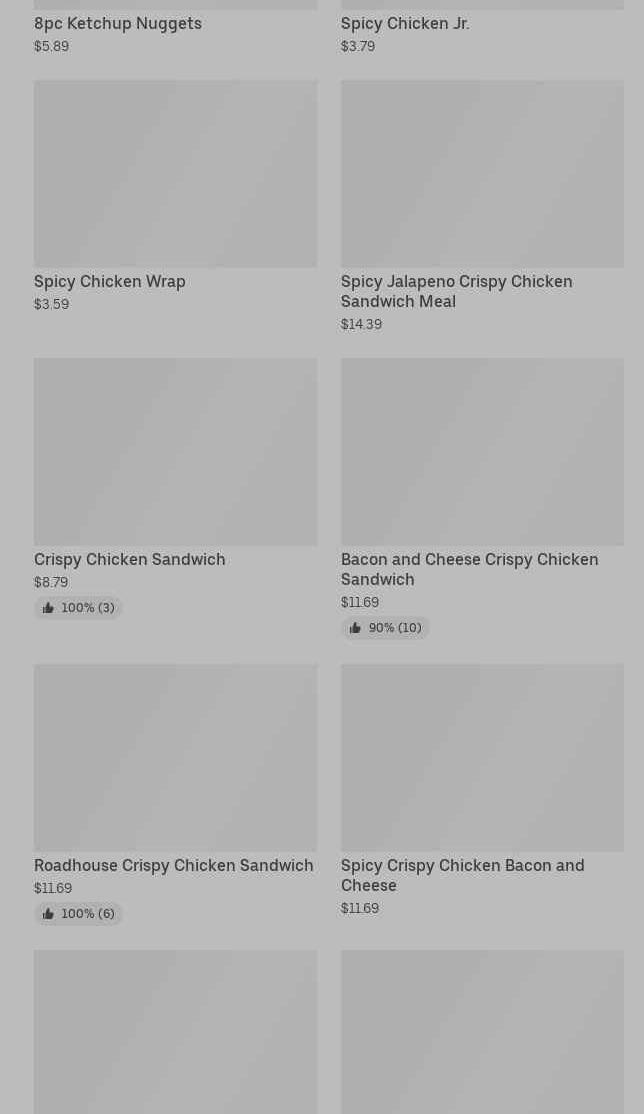Open the 8pc Ketchup Nuggets item

click(175, 28)
